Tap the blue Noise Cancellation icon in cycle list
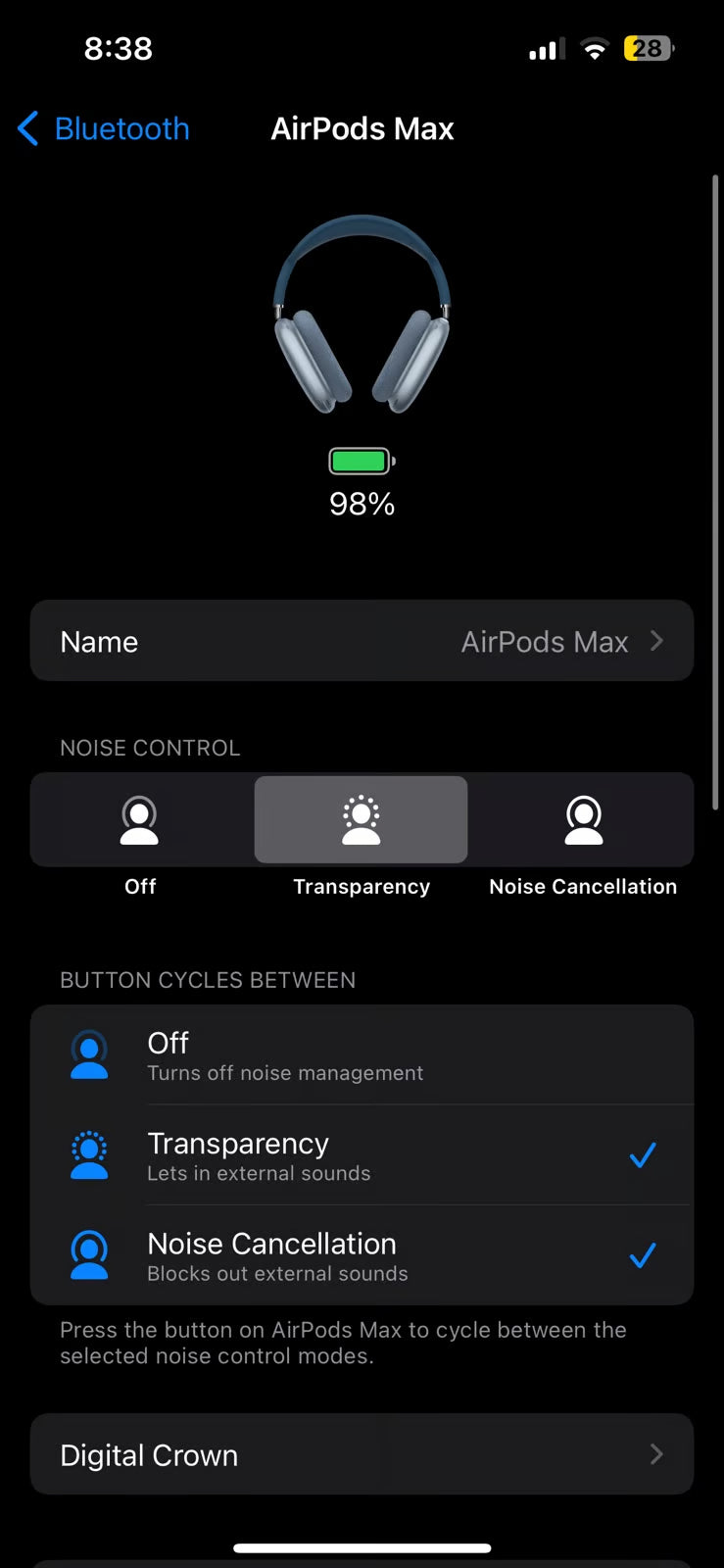Screen dimensions: 724x1568 [x=89, y=1255]
